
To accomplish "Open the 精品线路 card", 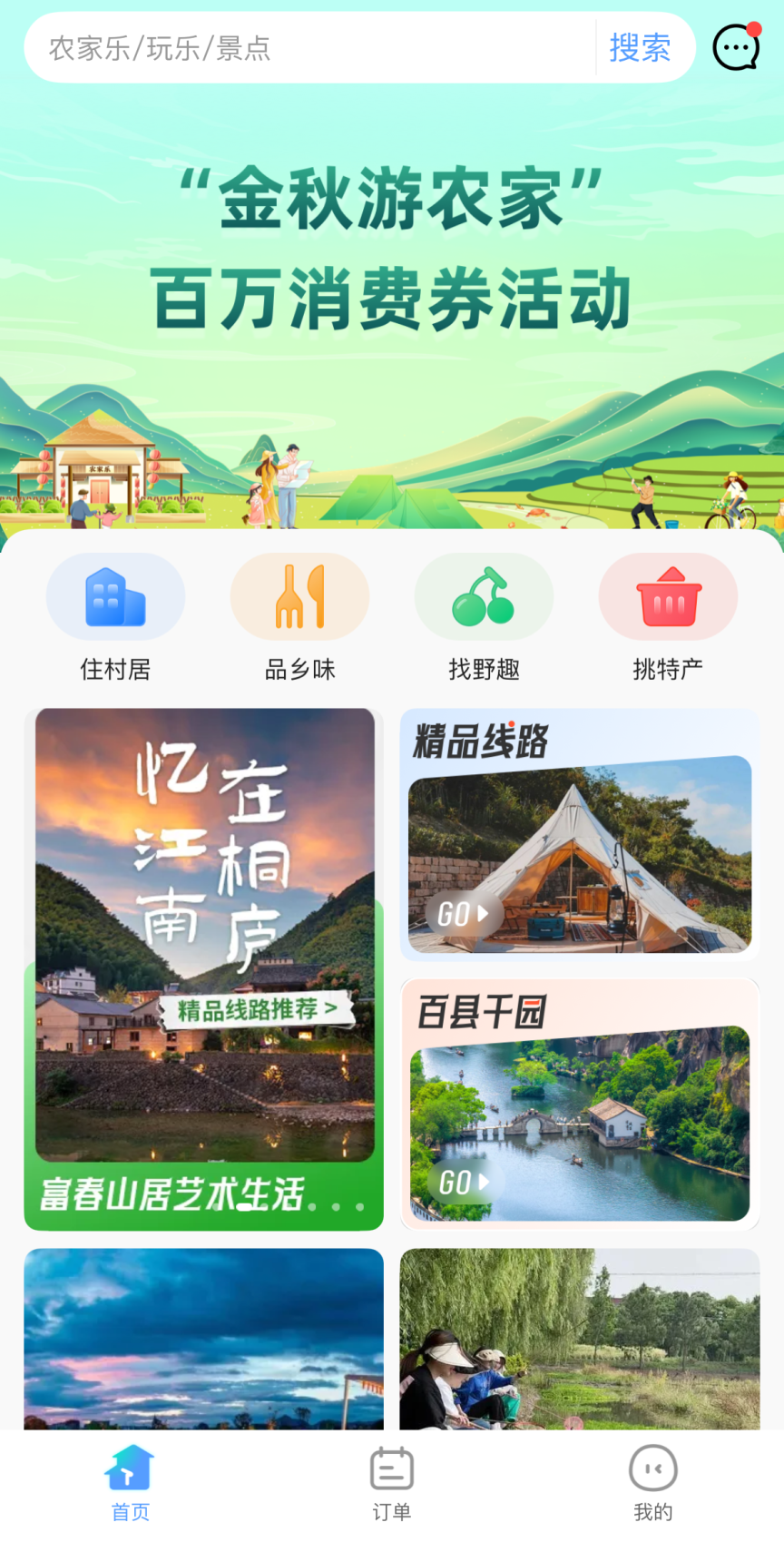I will pos(579,835).
